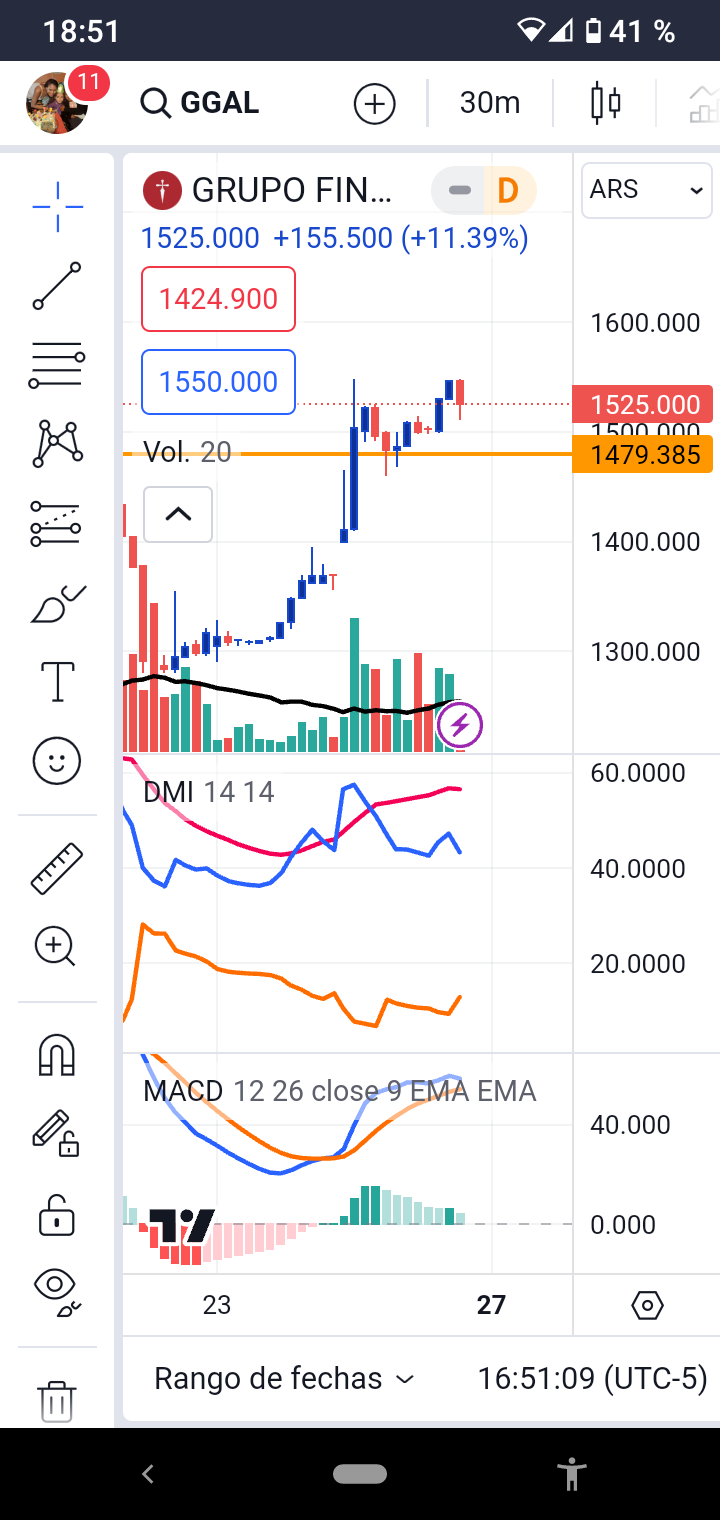Screen dimensions: 720x1520
Task: Tap the 1424.900 sell price button
Action: (x=218, y=299)
